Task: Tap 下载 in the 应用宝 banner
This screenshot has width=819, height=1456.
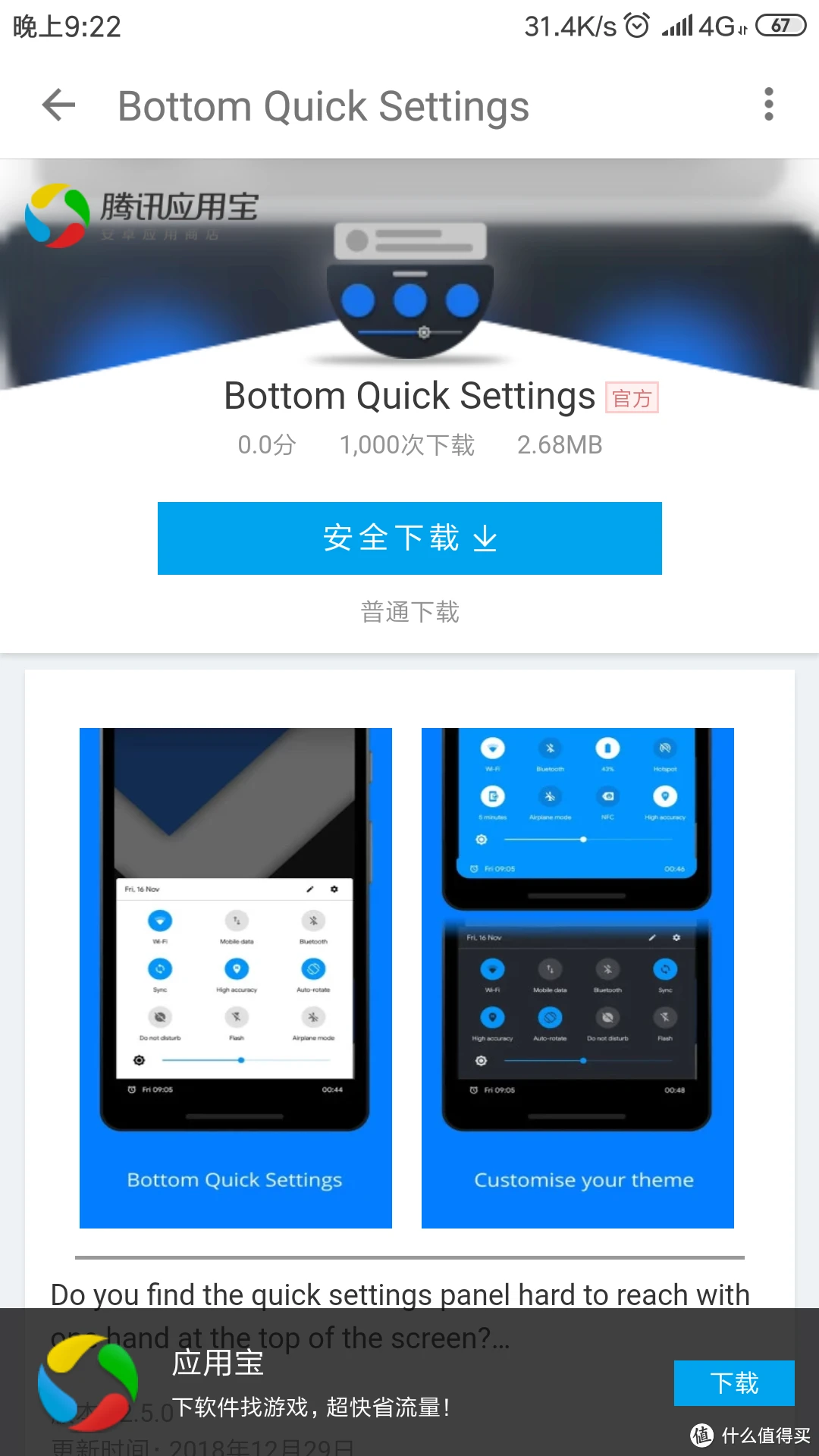Action: point(733,1382)
